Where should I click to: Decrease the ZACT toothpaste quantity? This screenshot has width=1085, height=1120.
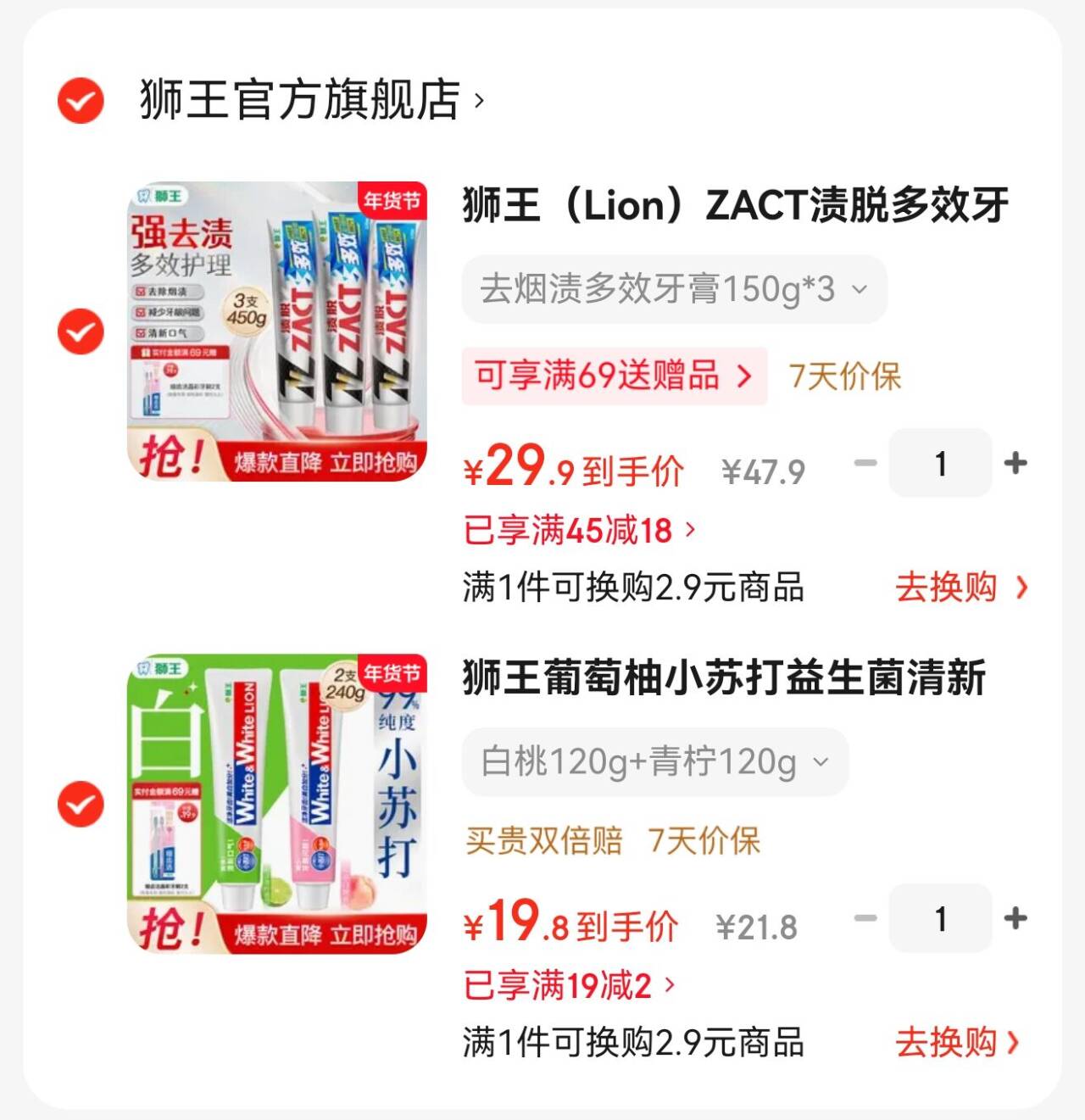pos(865,463)
